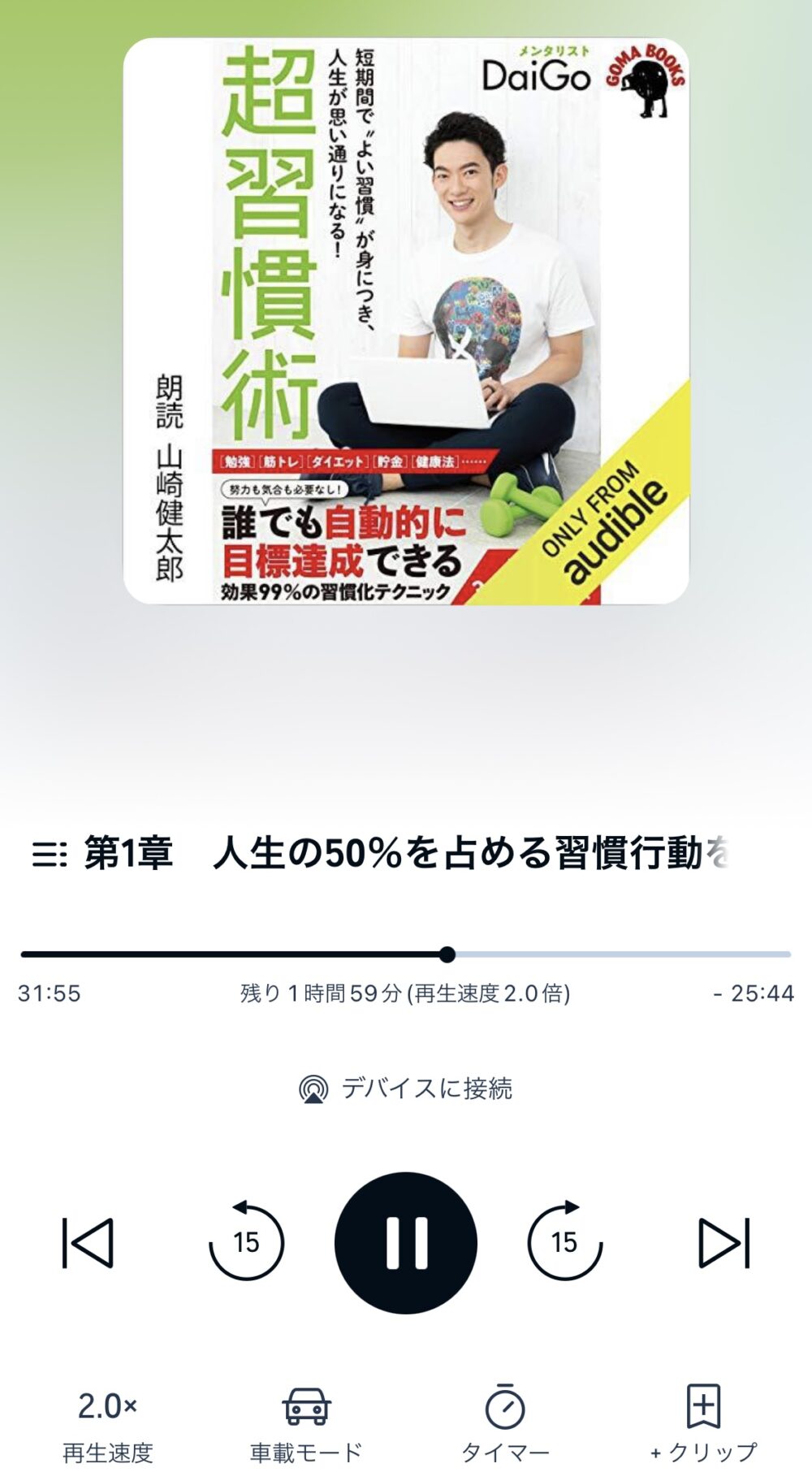Set a sleep タイマー

[x=505, y=1423]
